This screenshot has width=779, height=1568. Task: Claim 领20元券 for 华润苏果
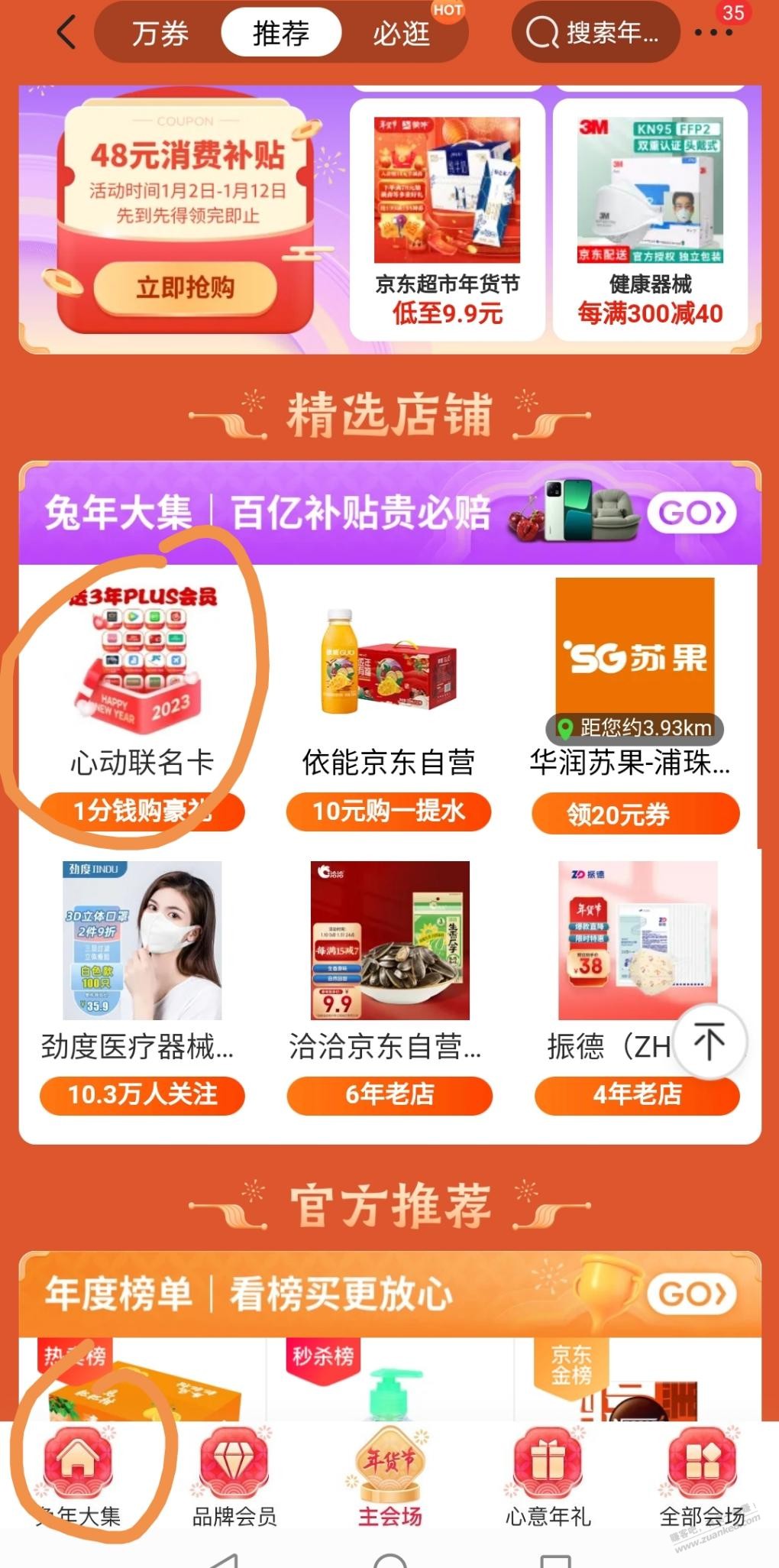click(635, 815)
